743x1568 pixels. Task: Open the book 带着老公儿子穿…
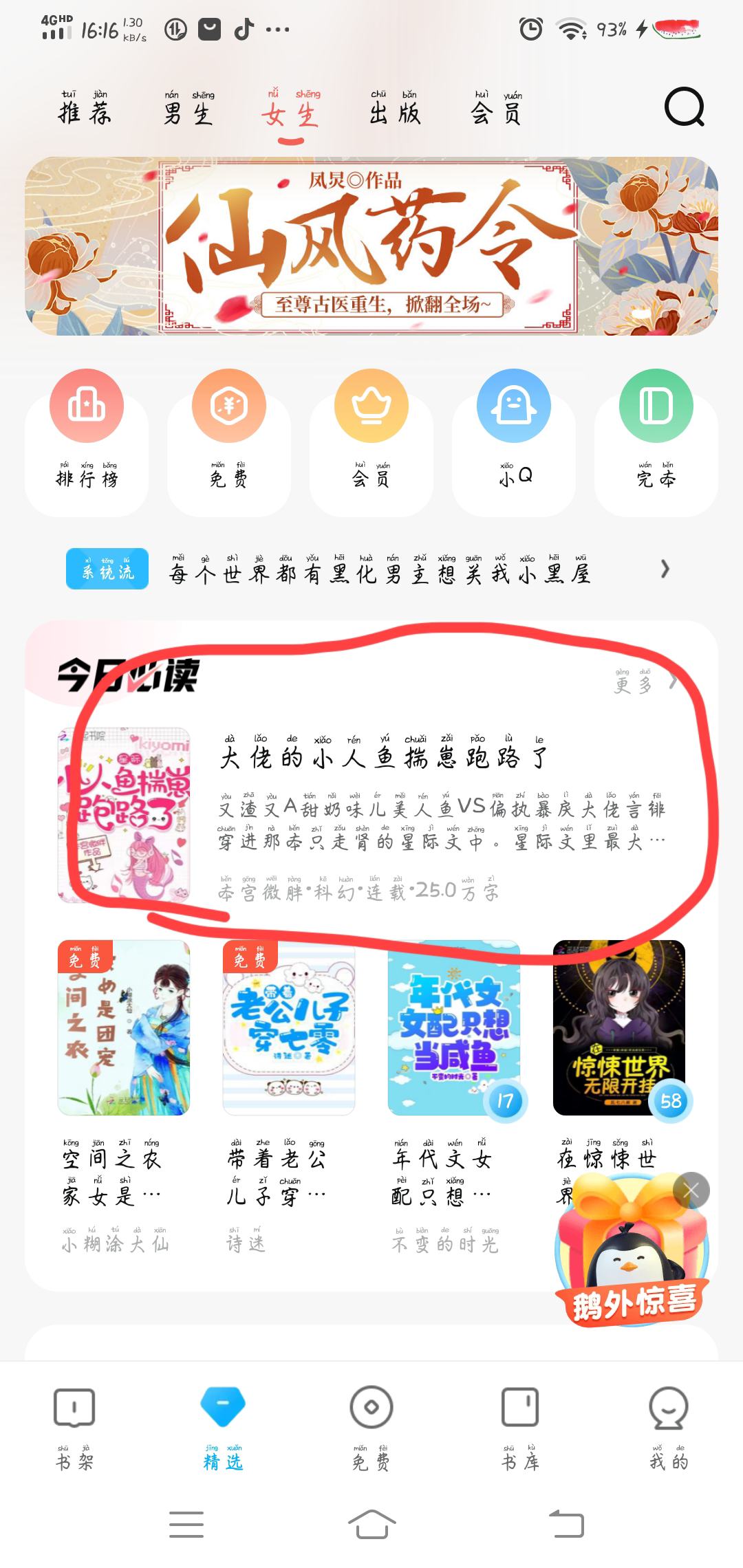point(289,1095)
